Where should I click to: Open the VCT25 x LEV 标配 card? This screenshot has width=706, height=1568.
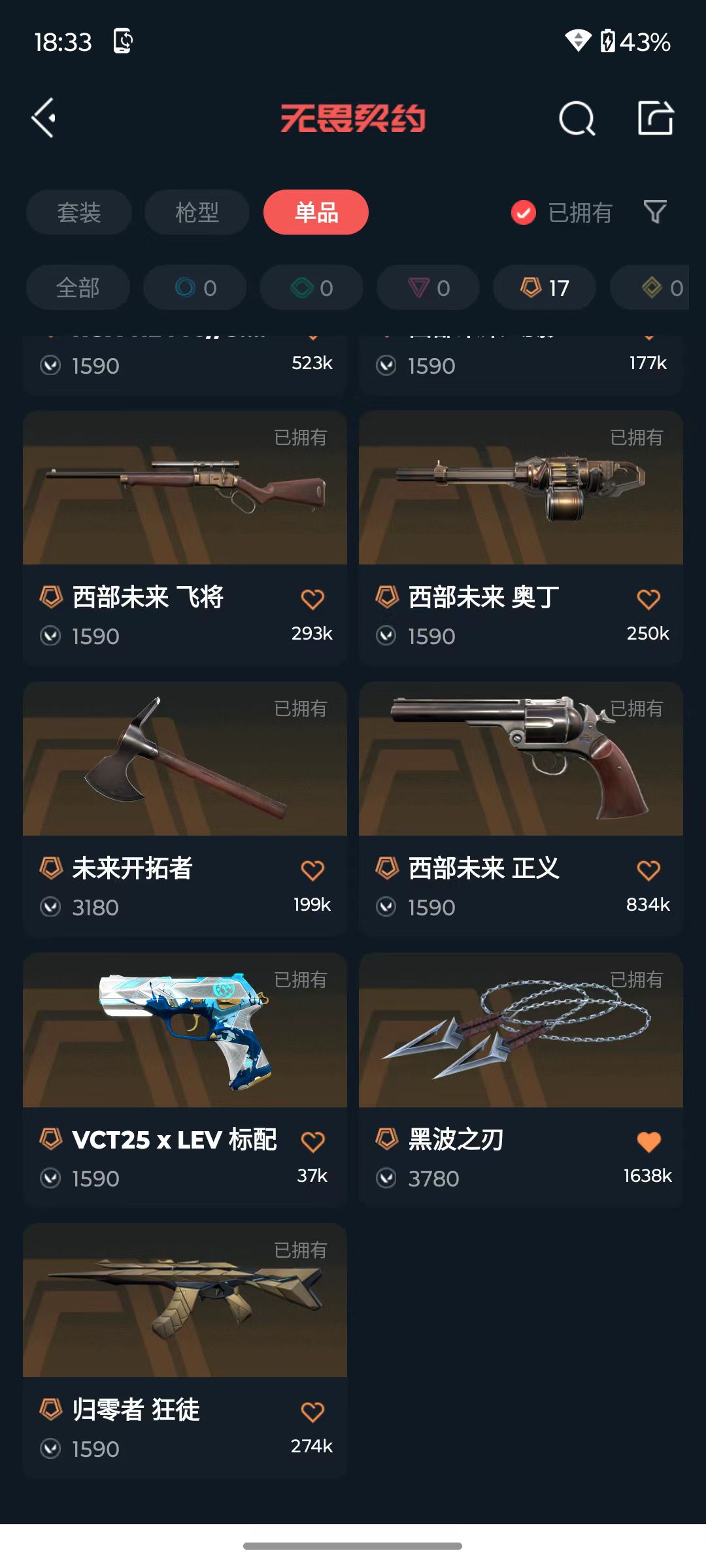coord(185,1039)
